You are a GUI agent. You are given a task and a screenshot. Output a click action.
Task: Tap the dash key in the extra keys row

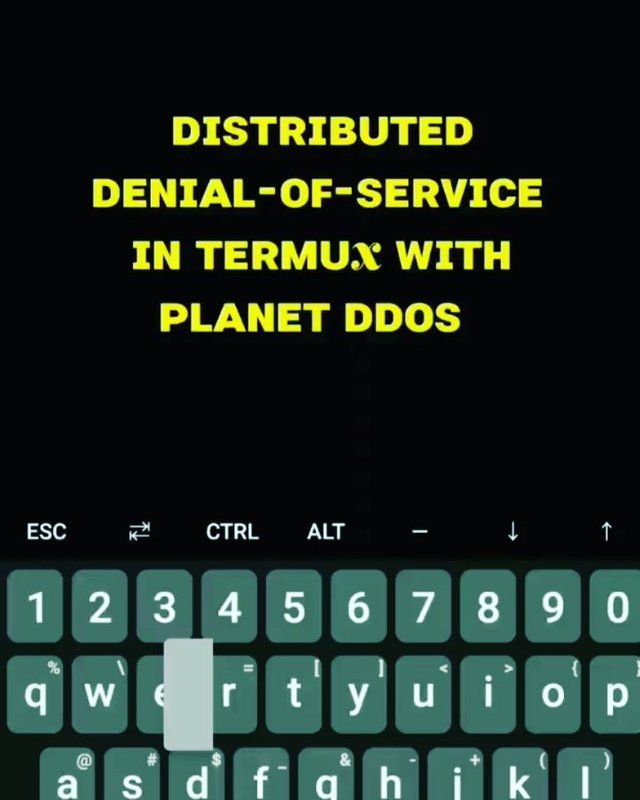pyautogui.click(x=419, y=532)
